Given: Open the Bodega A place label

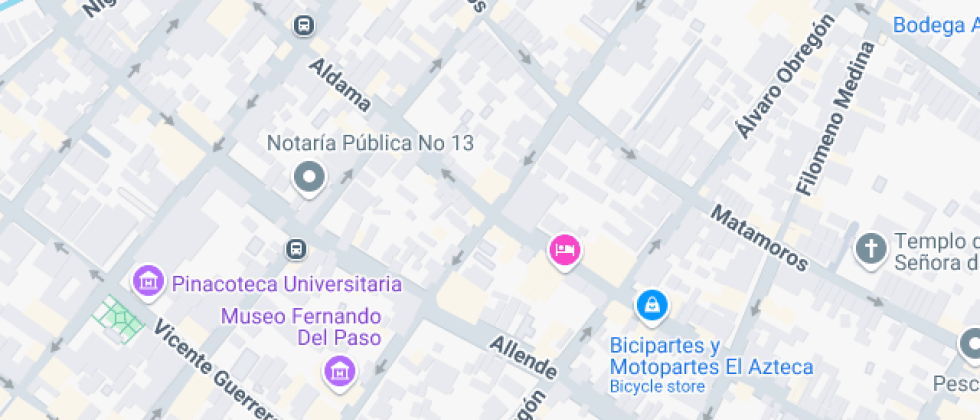Looking at the screenshot, I should pyautogui.click(x=934, y=25).
